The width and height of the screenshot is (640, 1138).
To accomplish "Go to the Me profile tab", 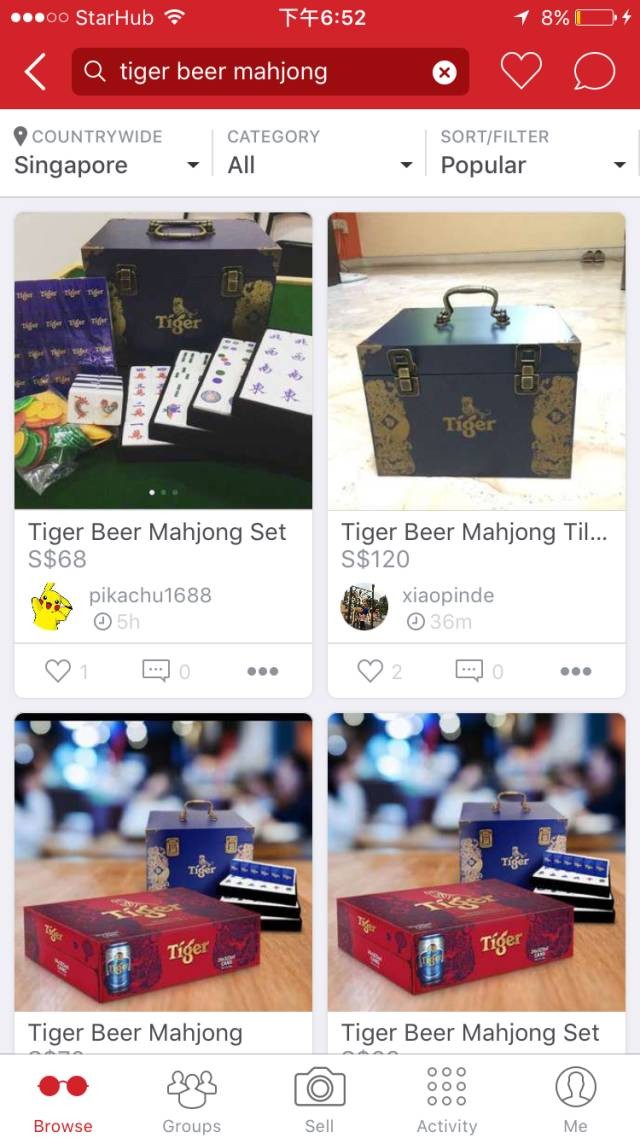I will (x=575, y=1098).
